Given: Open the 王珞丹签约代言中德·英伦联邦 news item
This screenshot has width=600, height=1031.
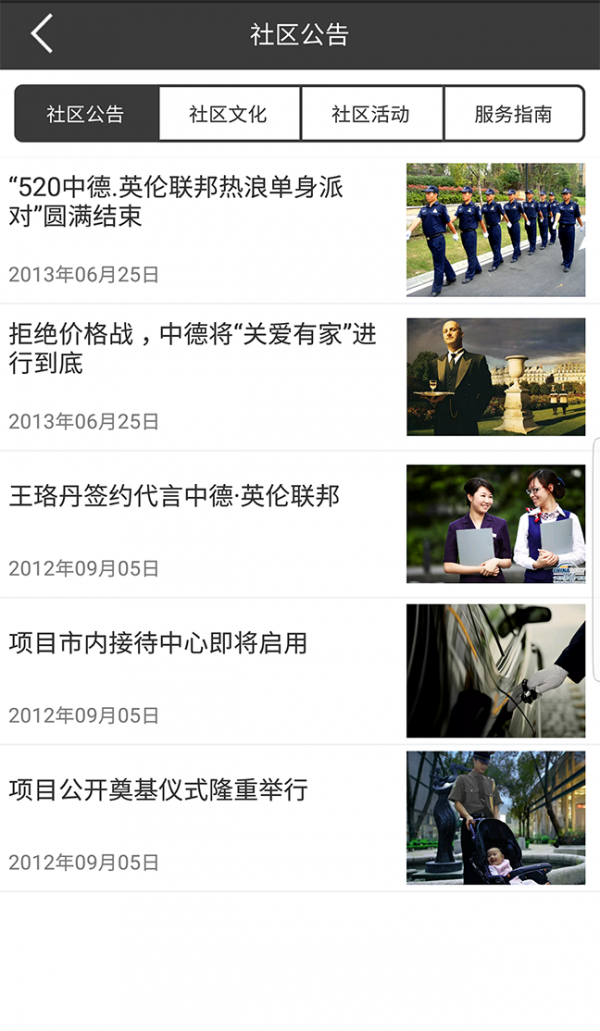Looking at the screenshot, I should coord(200,524).
